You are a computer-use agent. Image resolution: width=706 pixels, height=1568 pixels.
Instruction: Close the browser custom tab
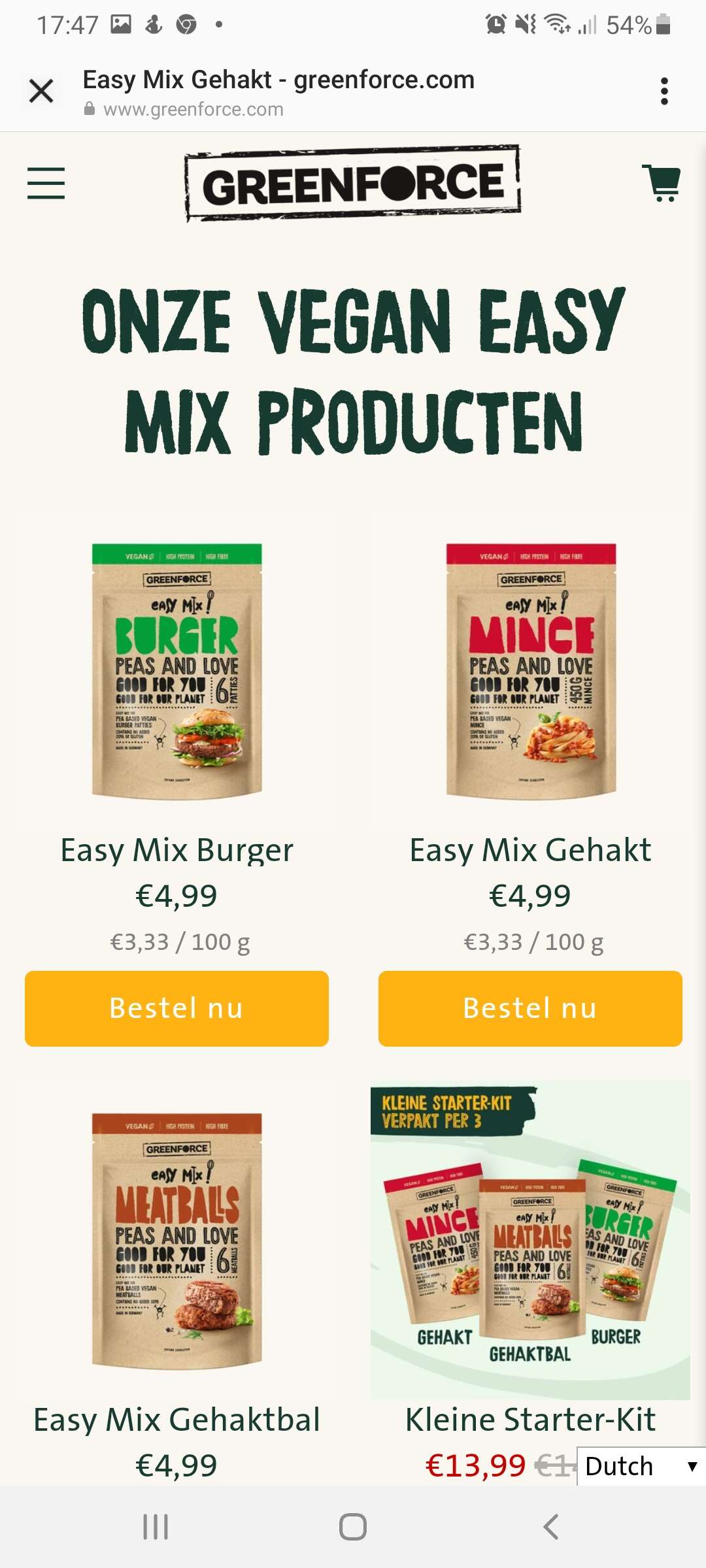tap(41, 91)
